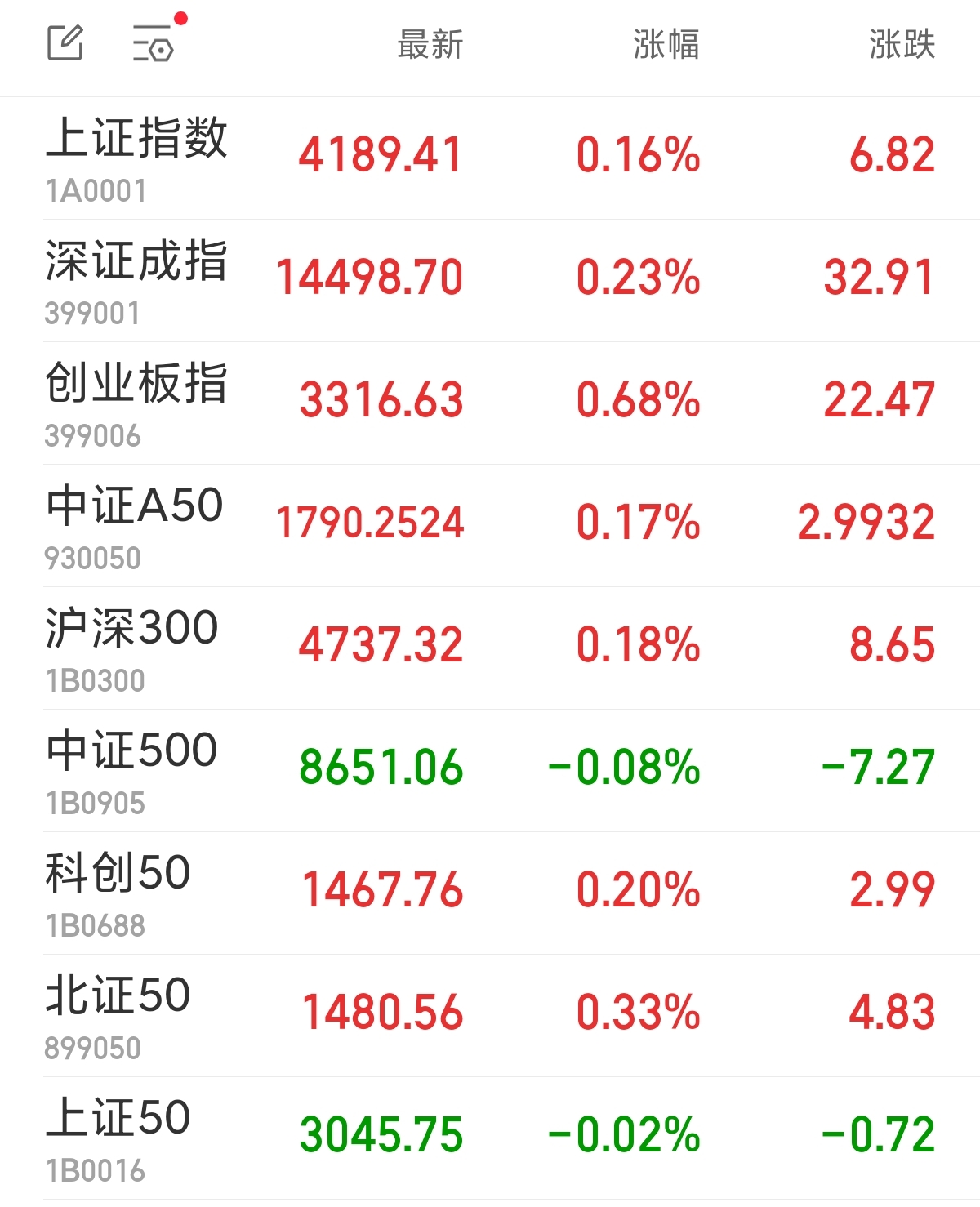Sort by 最新 column header
Image resolution: width=980 pixels, height=1207 pixels.
(430, 44)
